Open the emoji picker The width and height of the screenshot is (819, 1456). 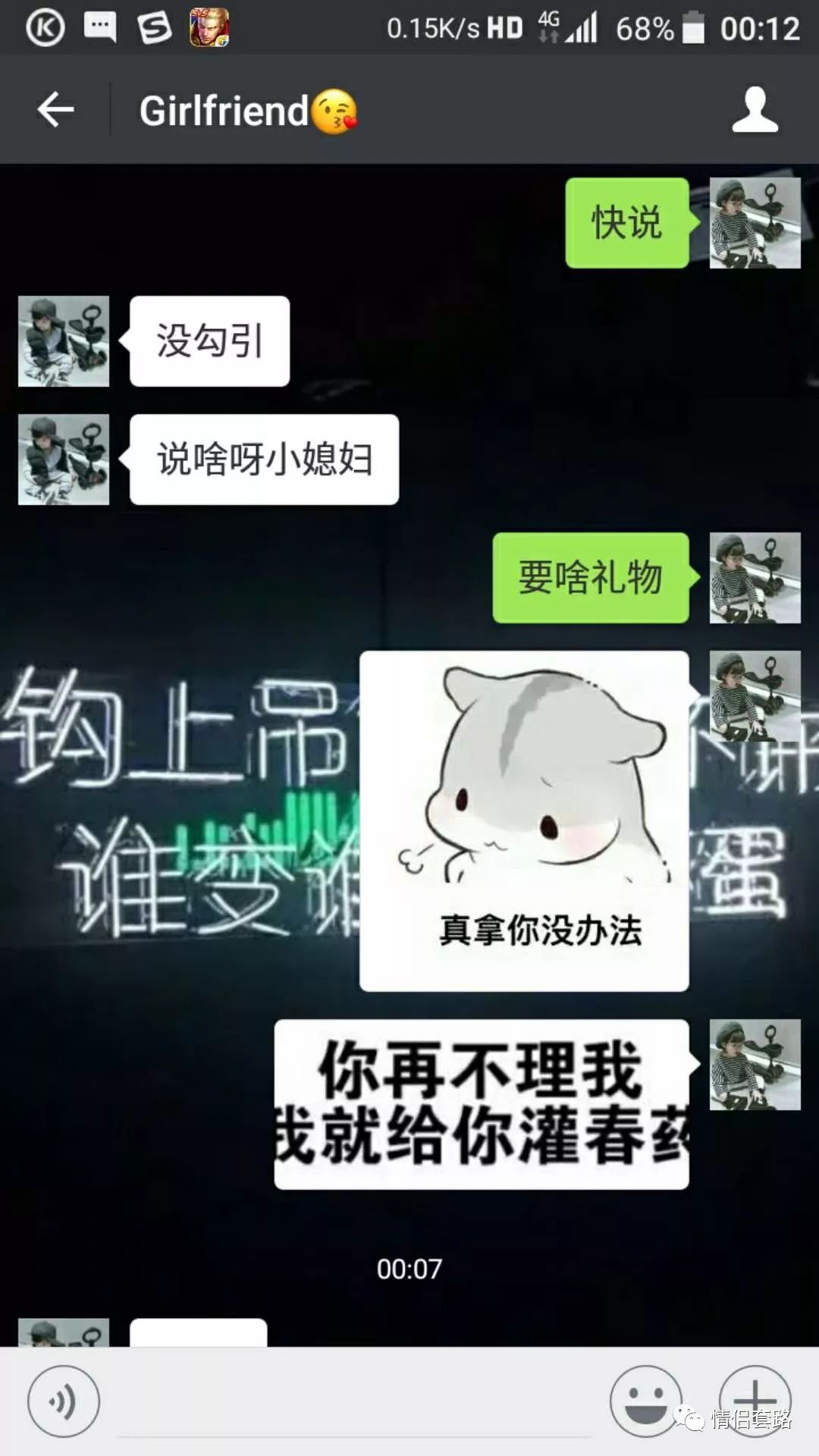(x=645, y=1401)
